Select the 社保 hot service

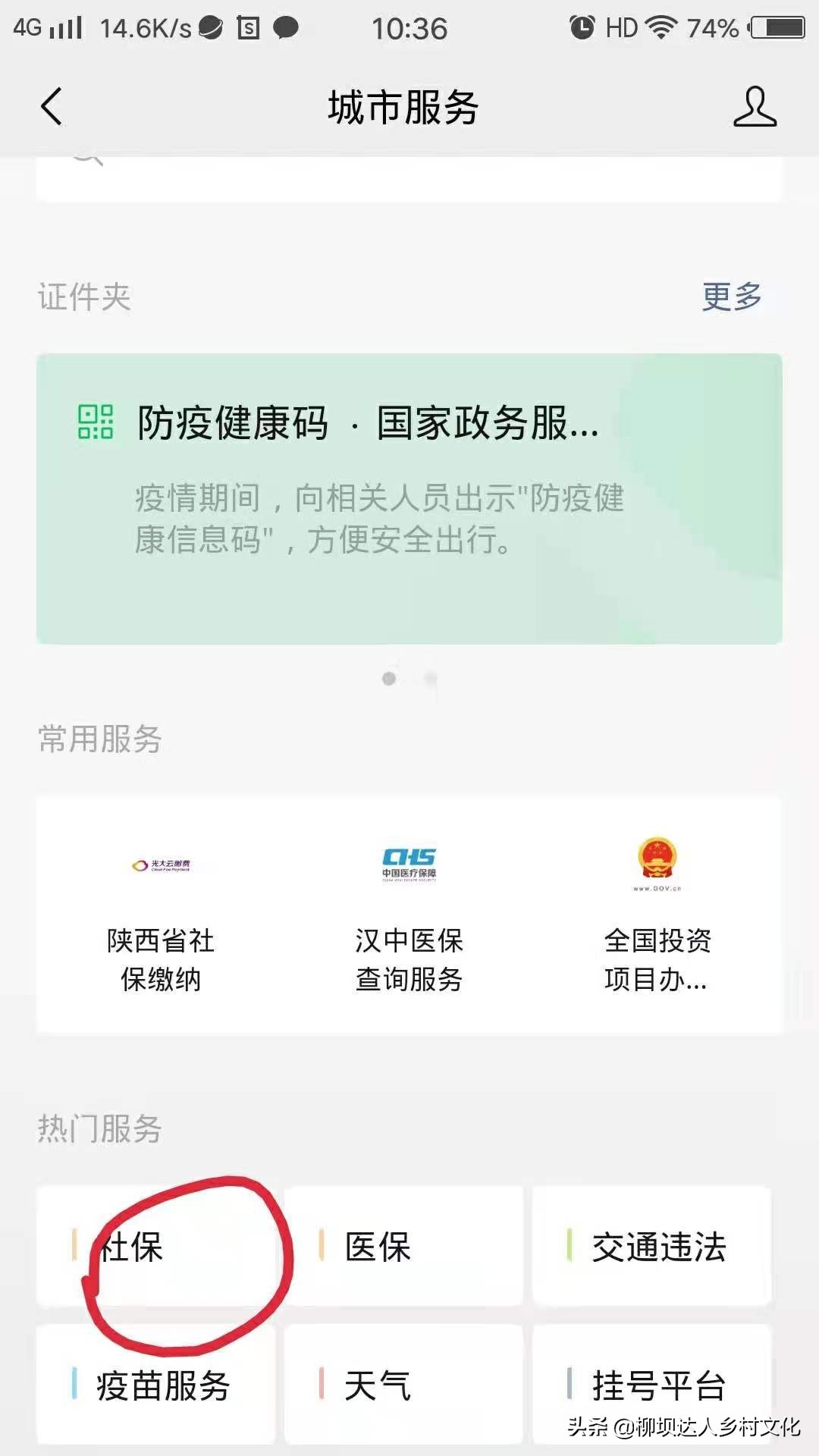(155, 1247)
